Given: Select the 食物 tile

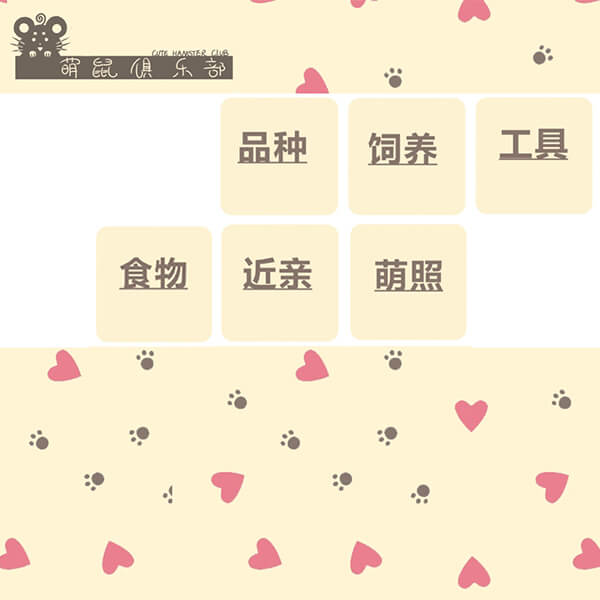Looking at the screenshot, I should point(154,274).
